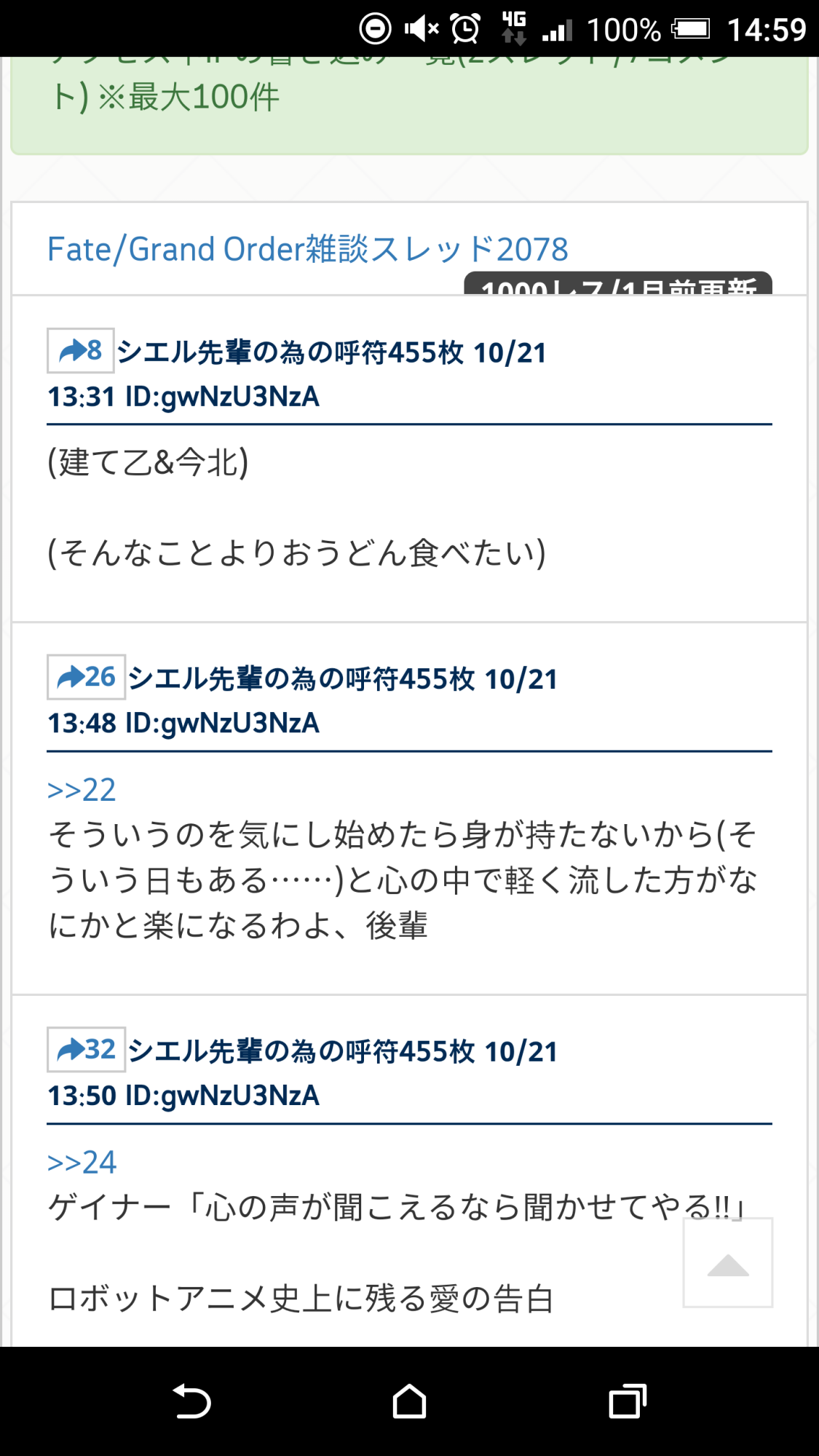Tap the reply arrow for post 8

(80, 351)
